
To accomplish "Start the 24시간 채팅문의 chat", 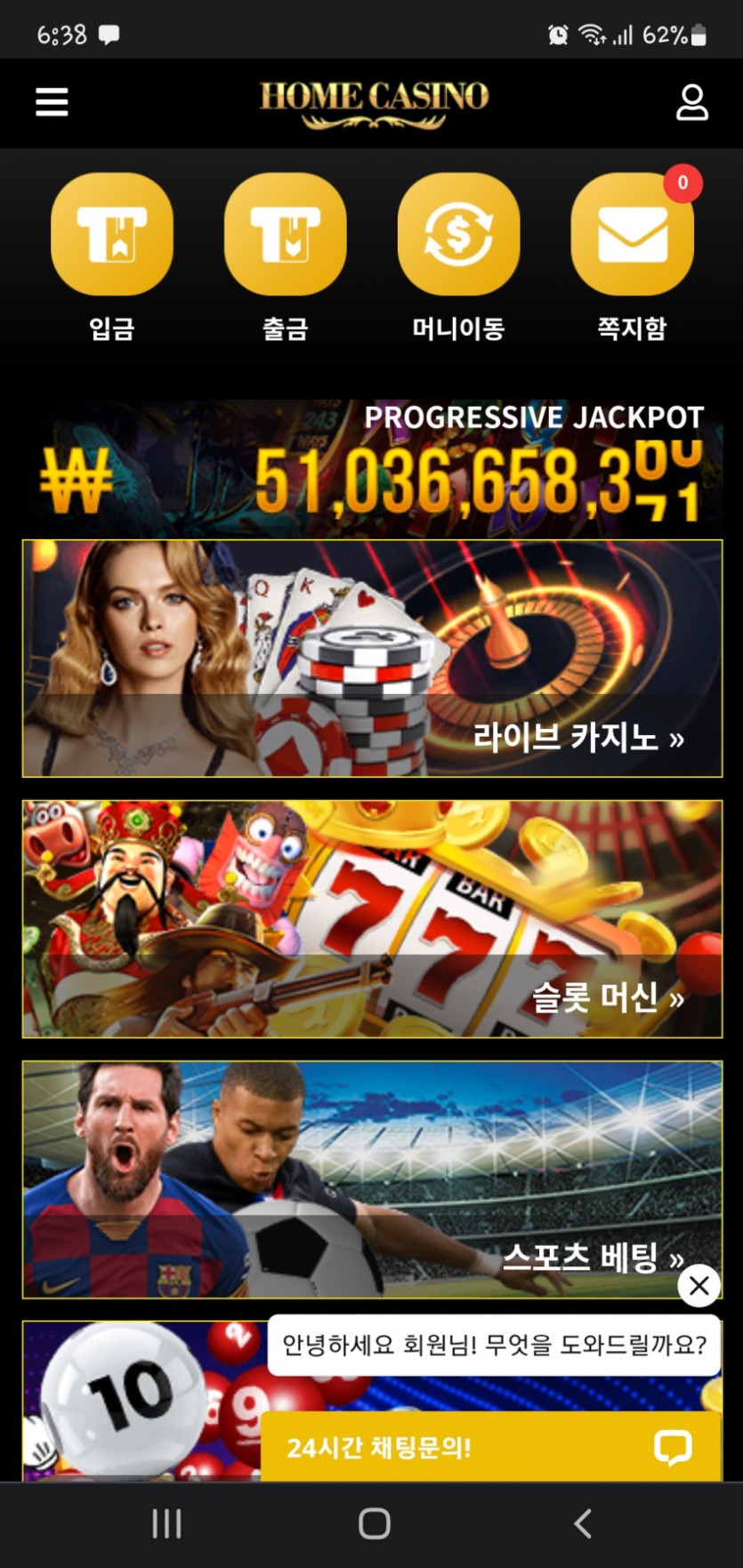I will (491, 1447).
